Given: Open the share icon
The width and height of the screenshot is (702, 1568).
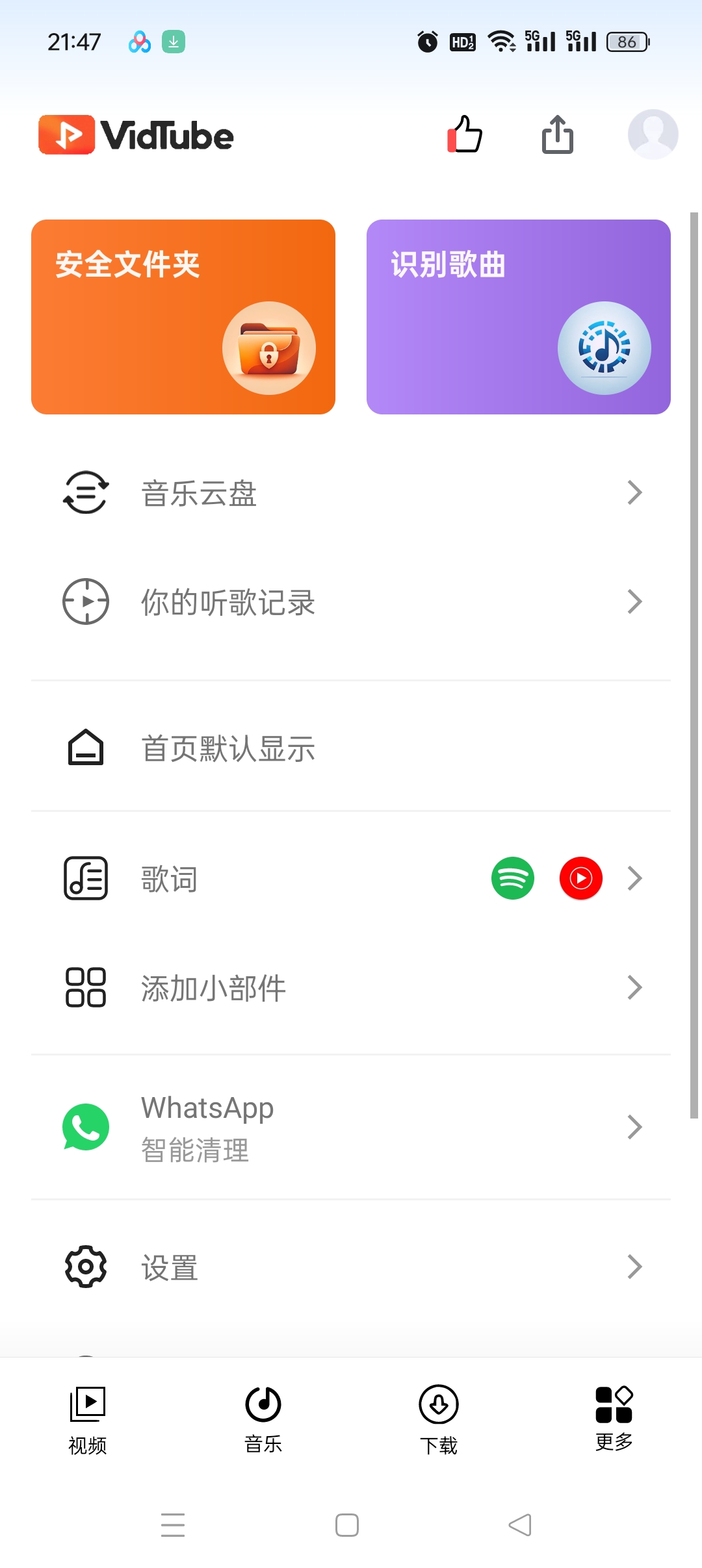Looking at the screenshot, I should tap(556, 134).
